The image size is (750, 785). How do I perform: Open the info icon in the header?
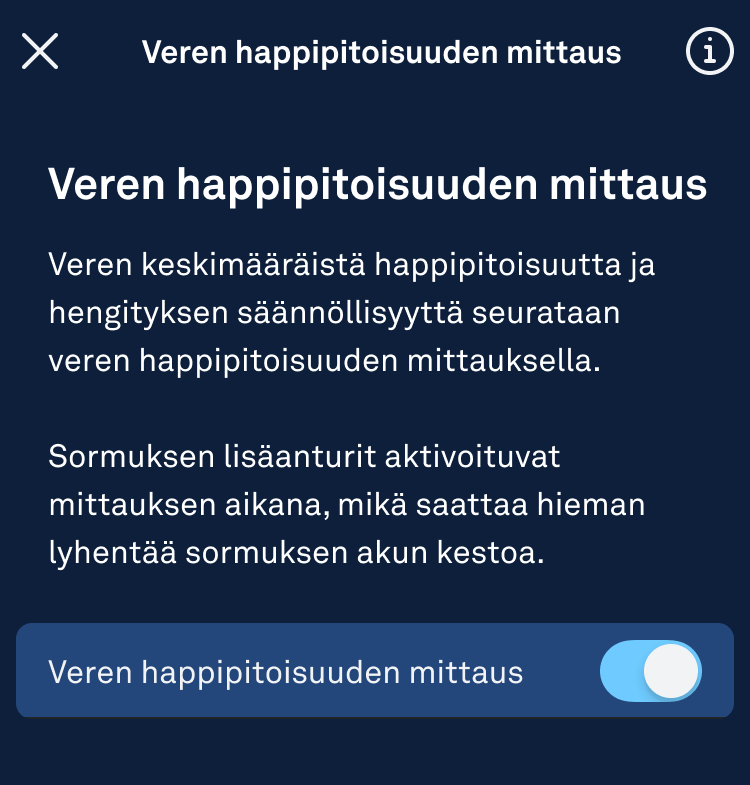[709, 51]
